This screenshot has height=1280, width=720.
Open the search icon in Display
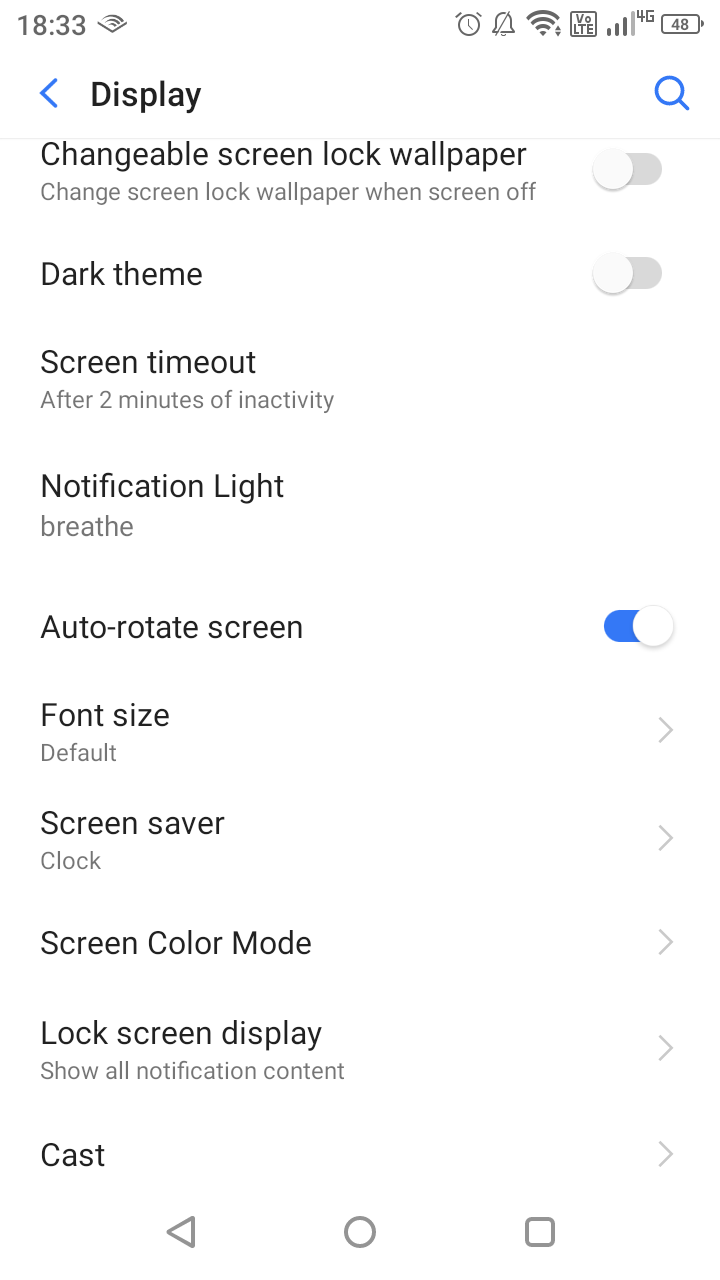point(671,94)
